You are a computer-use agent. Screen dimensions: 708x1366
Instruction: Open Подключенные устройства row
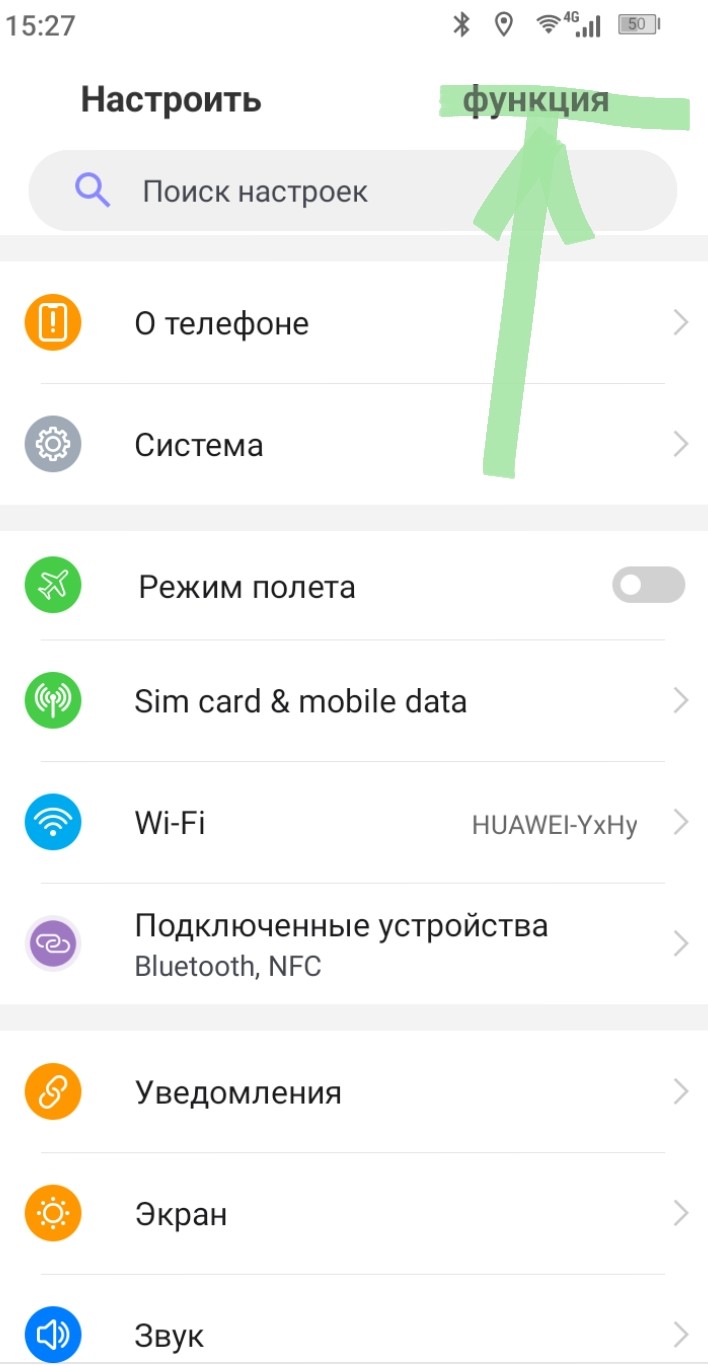(x=354, y=943)
